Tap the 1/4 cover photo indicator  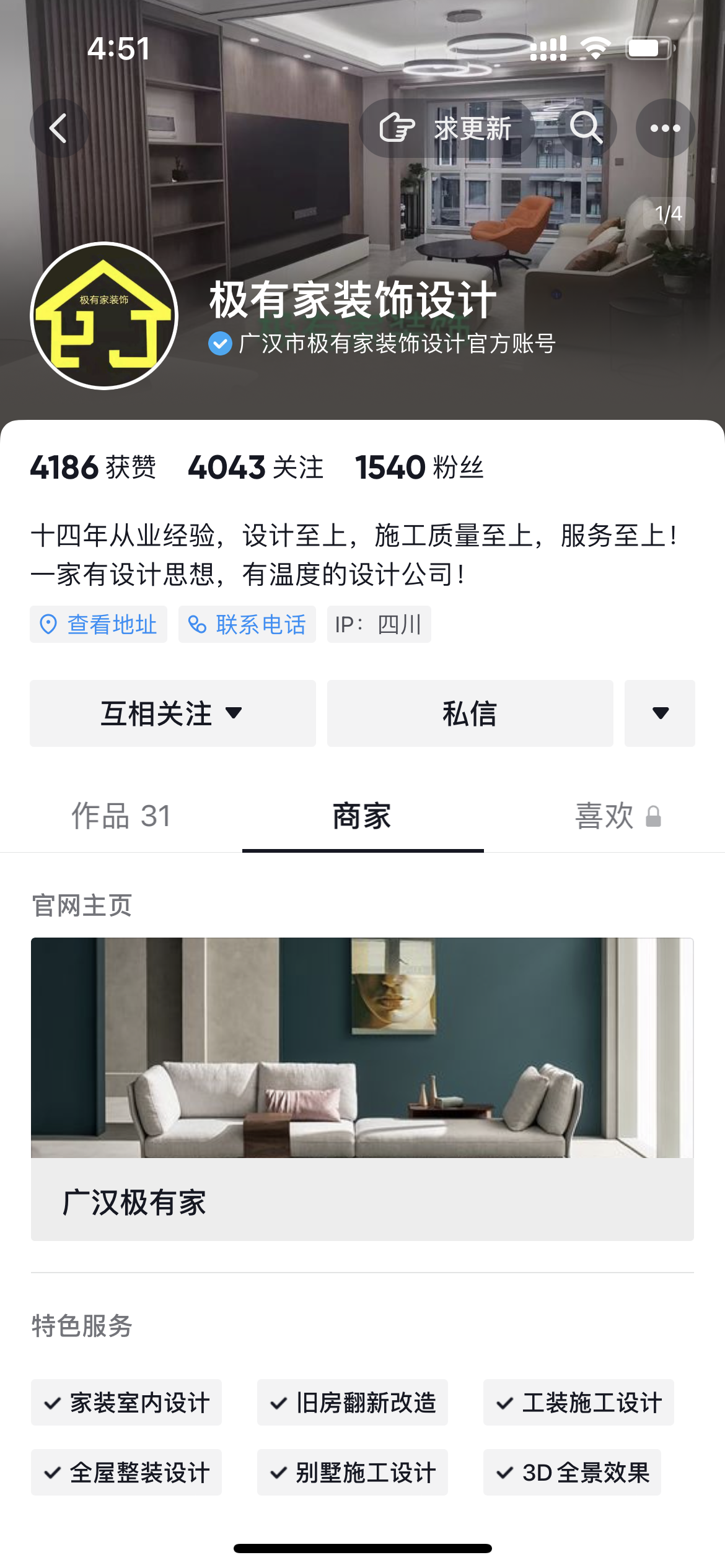pos(668,214)
